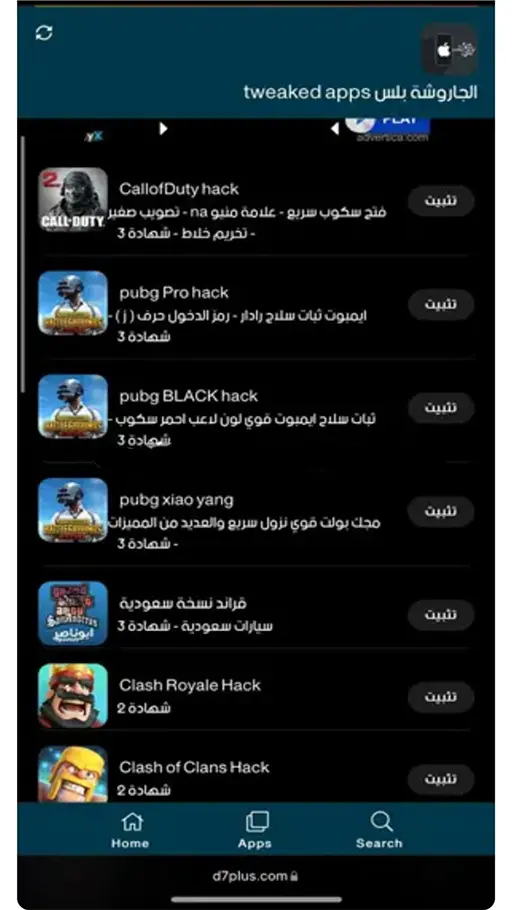Install Clash Royale Hack
Viewport: 512px width, 910px height.
(441, 697)
